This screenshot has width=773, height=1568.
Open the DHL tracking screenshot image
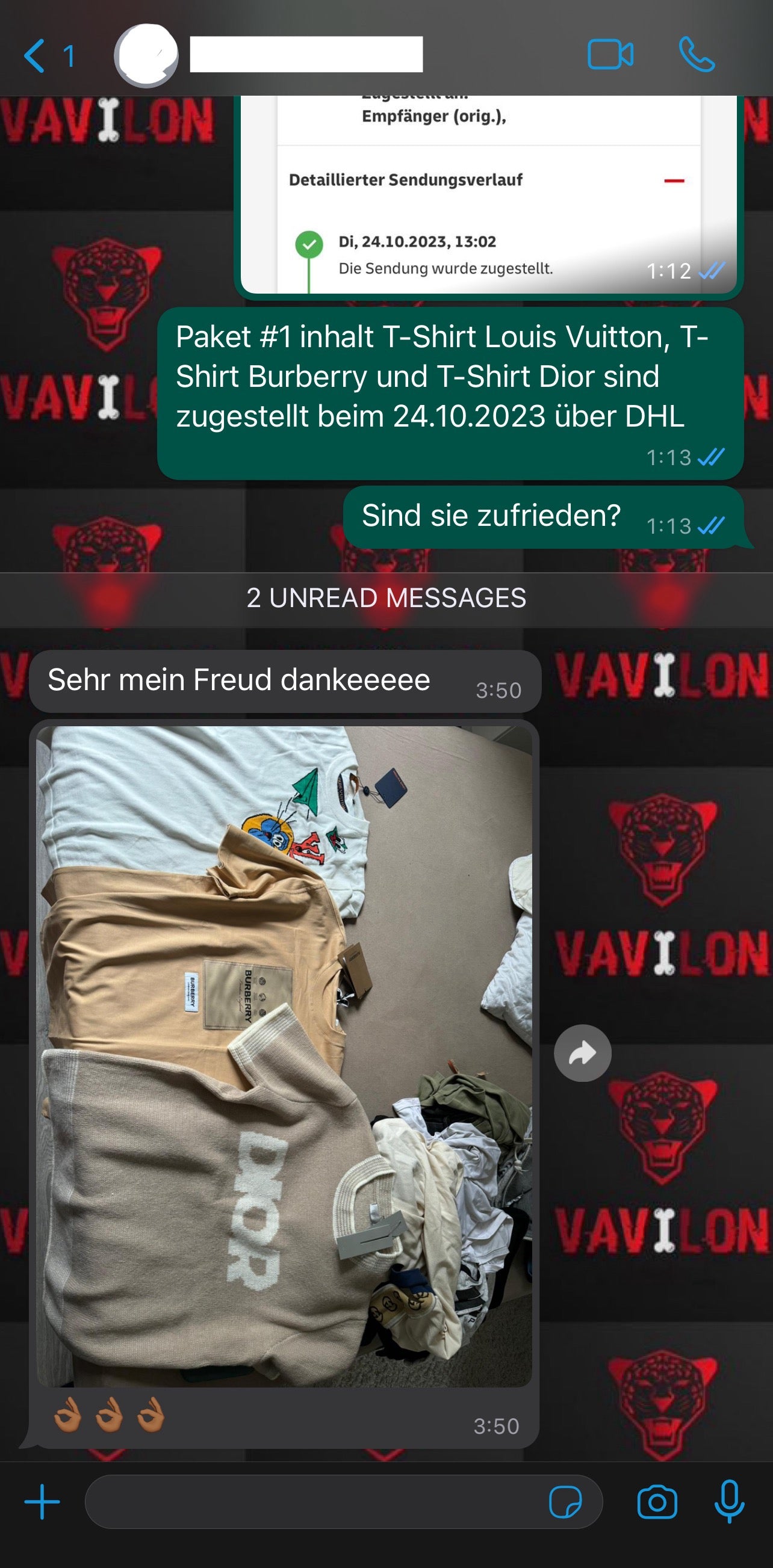(487, 195)
